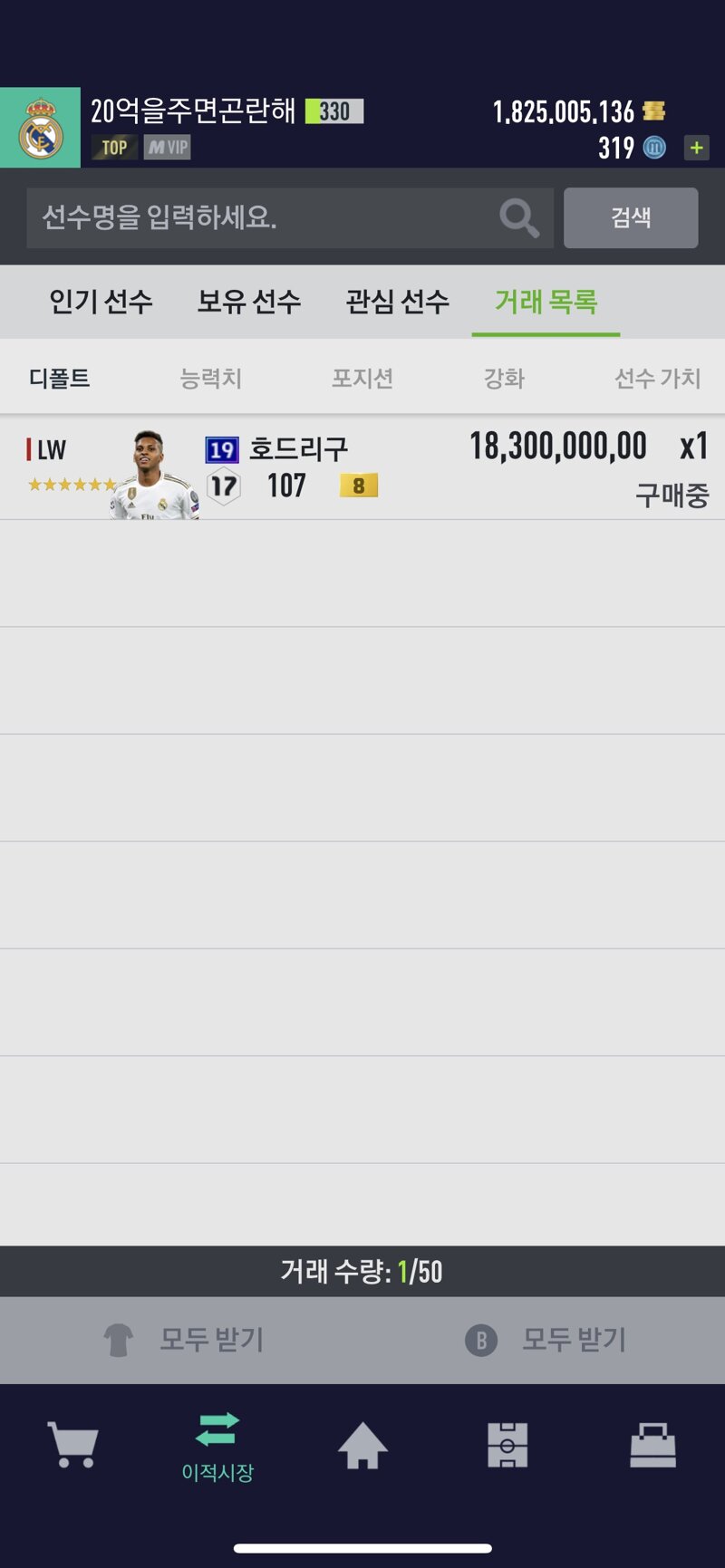Open the briefcase inventory tab
Image resolution: width=725 pixels, height=1568 pixels.
[x=652, y=1445]
